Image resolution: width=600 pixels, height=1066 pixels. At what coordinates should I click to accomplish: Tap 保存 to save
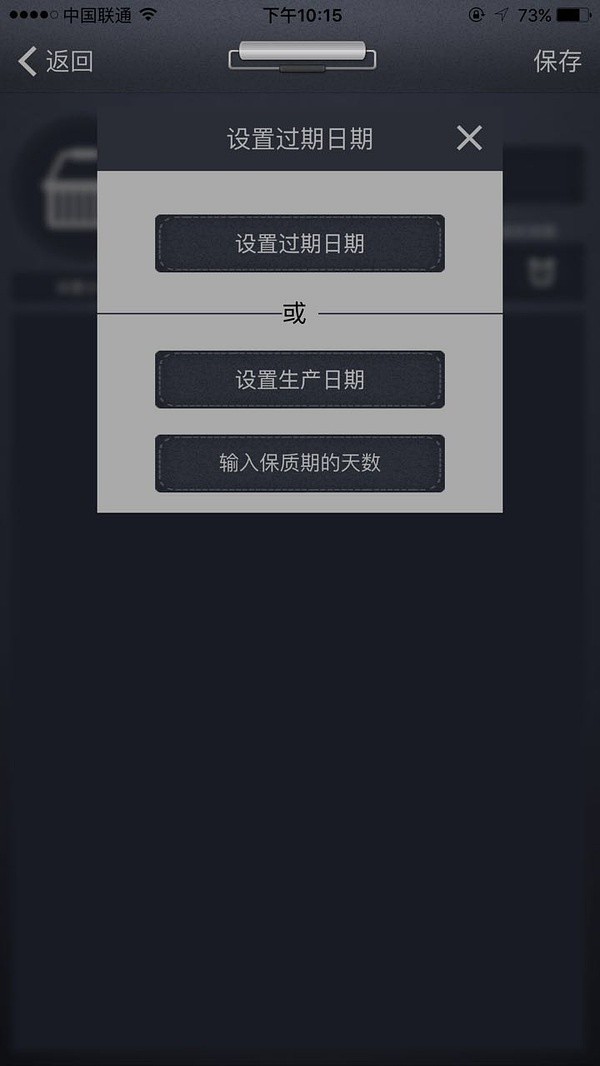[558, 61]
